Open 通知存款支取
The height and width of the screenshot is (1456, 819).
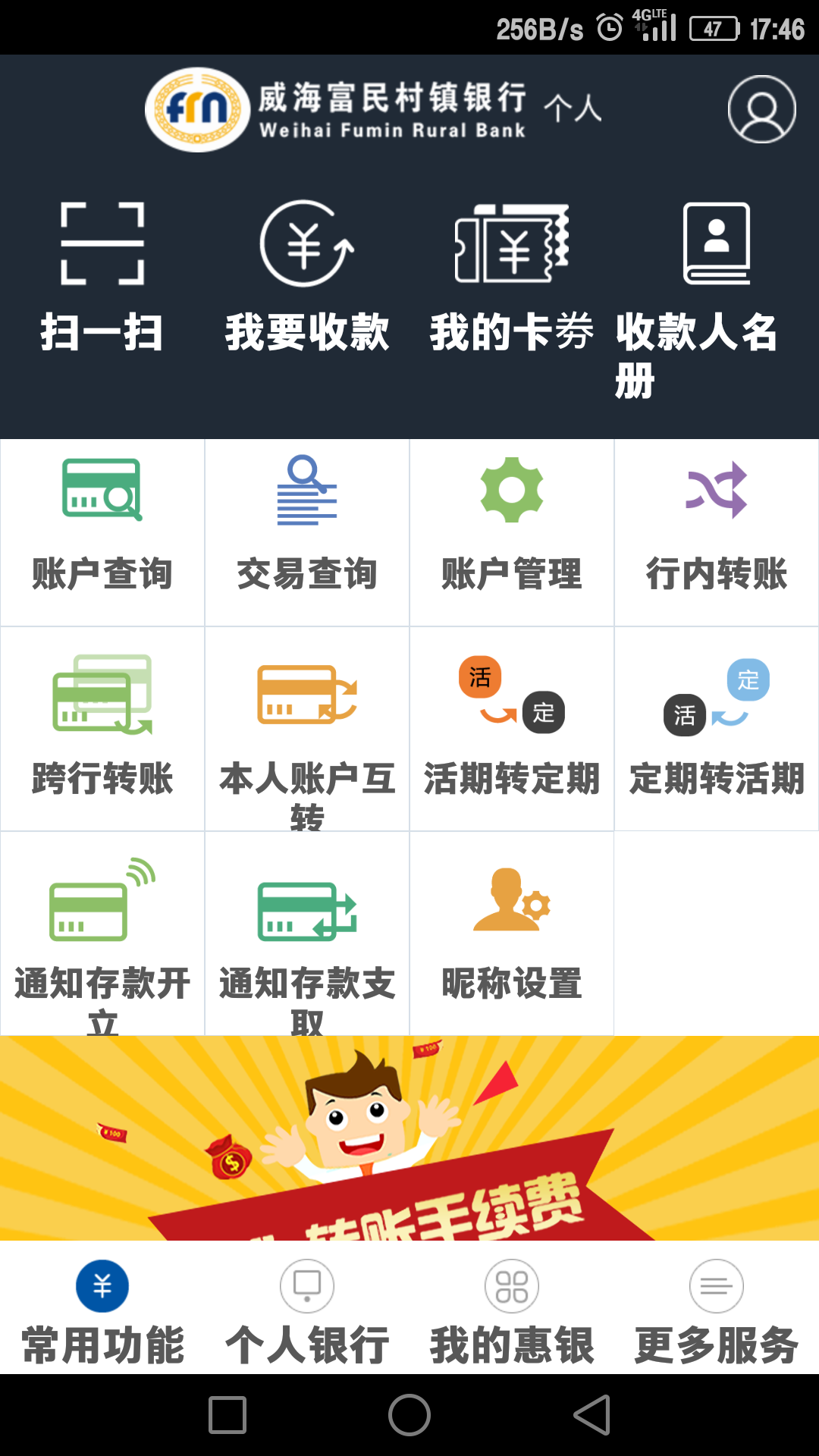[307, 933]
